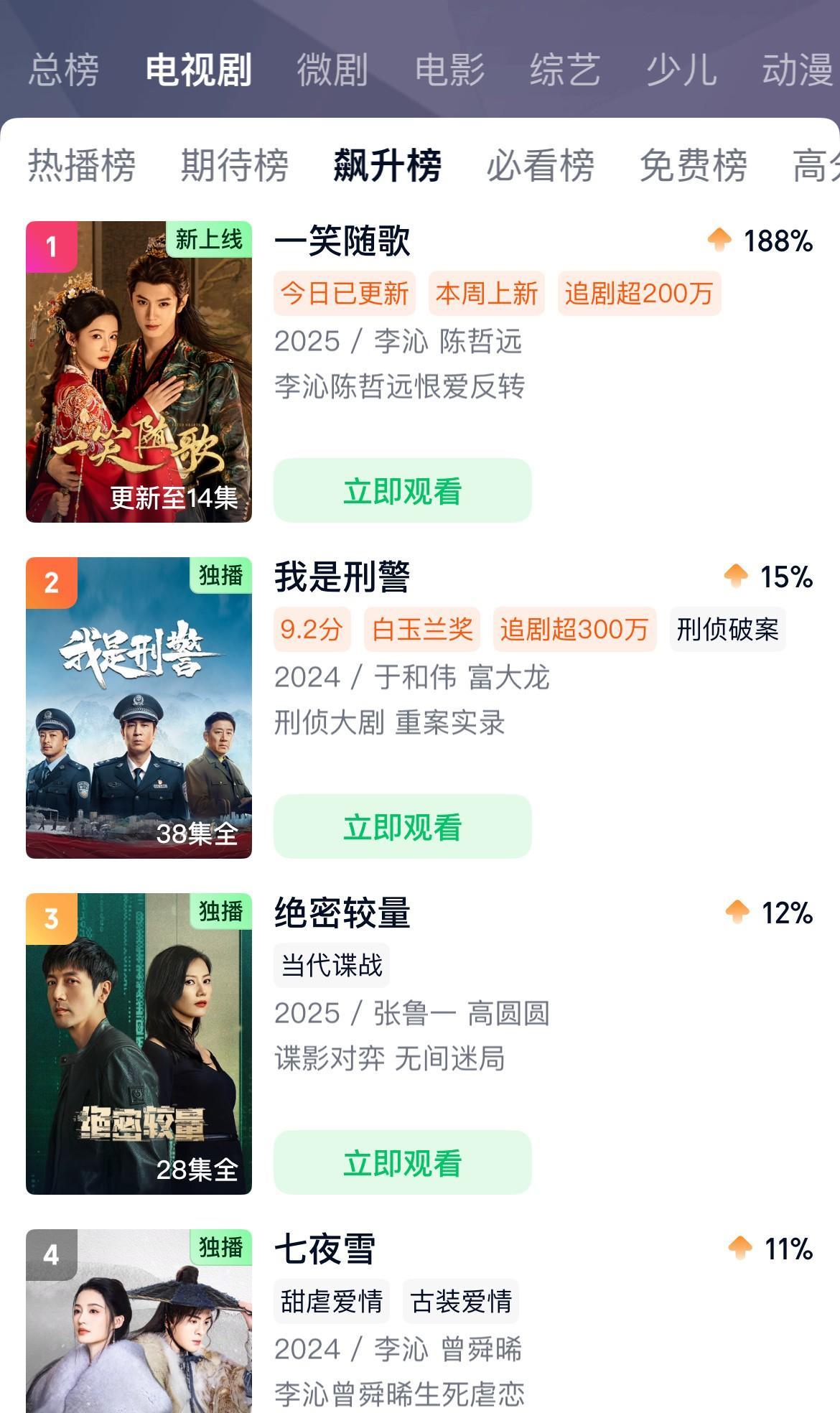Watch 我是刑警 now

pyautogui.click(x=402, y=827)
